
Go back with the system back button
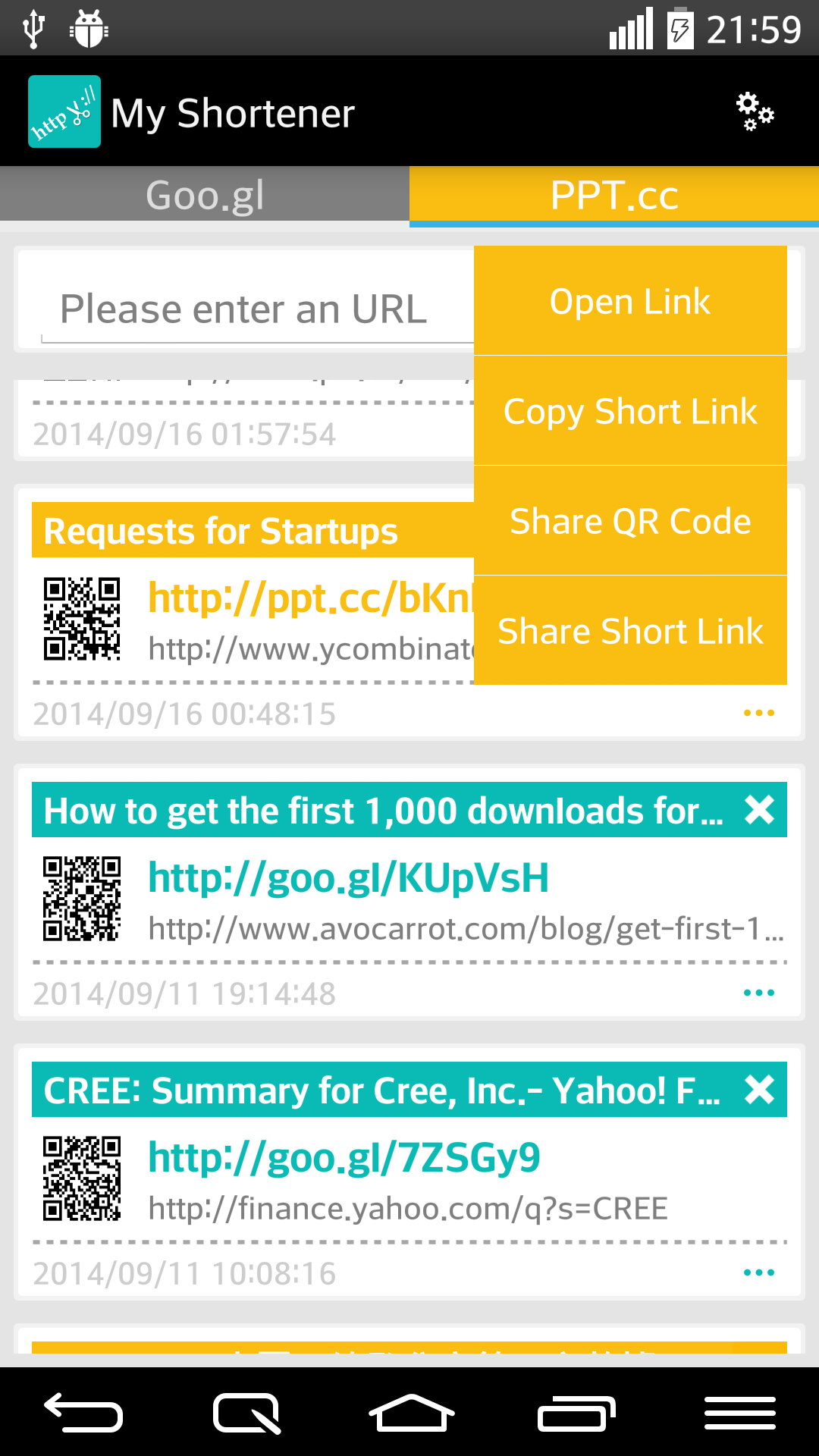click(x=83, y=1414)
